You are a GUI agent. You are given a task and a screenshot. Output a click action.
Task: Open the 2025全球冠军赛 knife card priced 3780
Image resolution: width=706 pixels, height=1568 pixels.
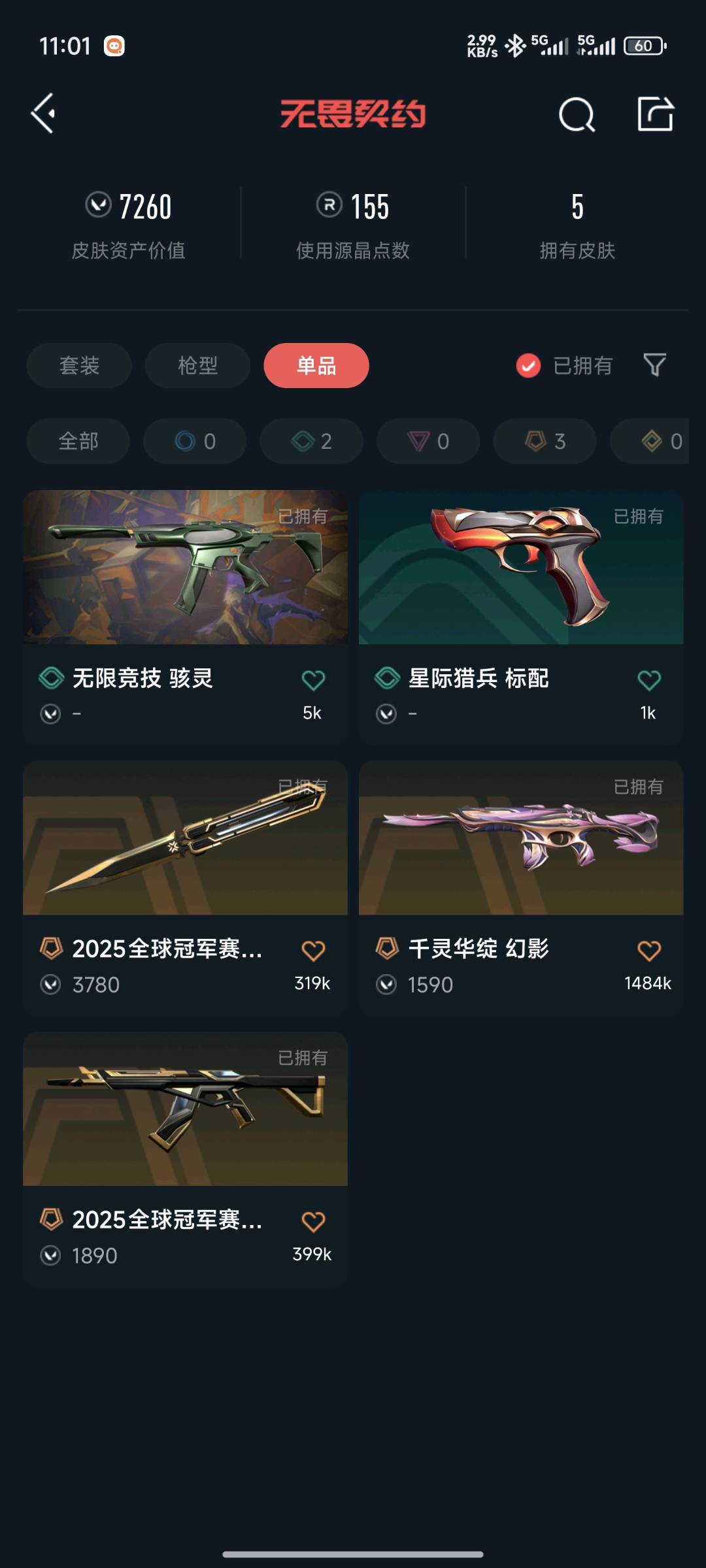(x=185, y=887)
